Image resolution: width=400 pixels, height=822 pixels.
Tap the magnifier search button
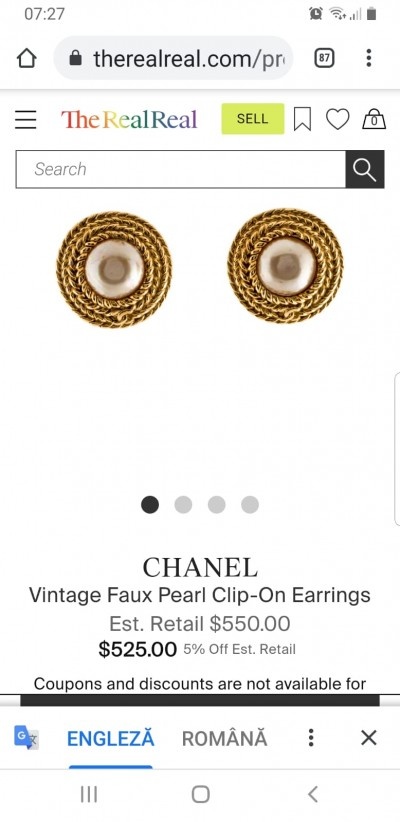[365, 169]
